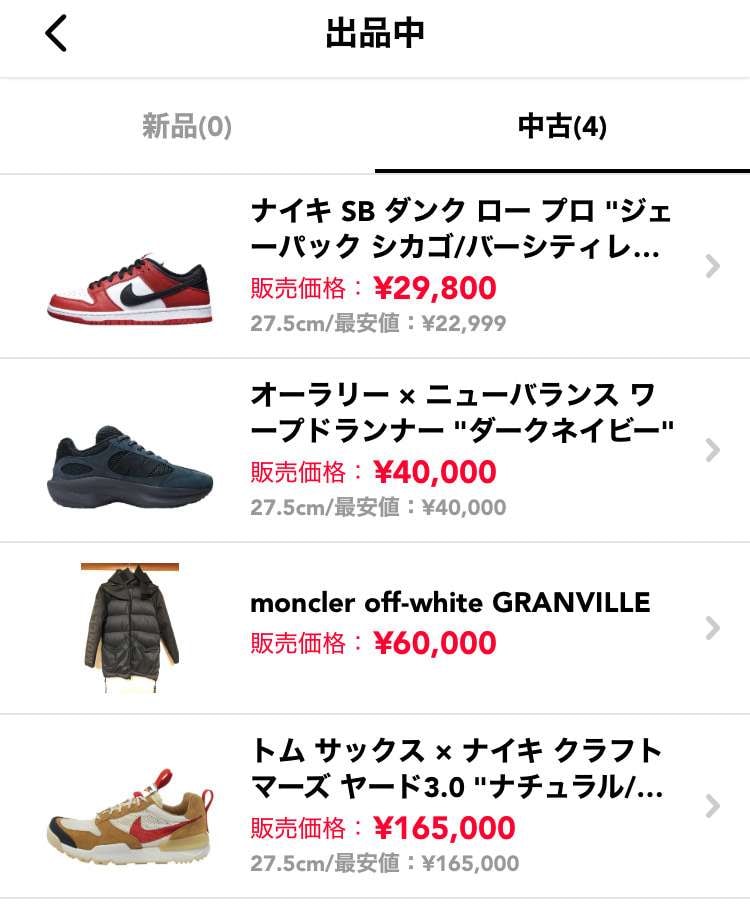Open the Nike SB Dunk listing chevron

tap(712, 265)
